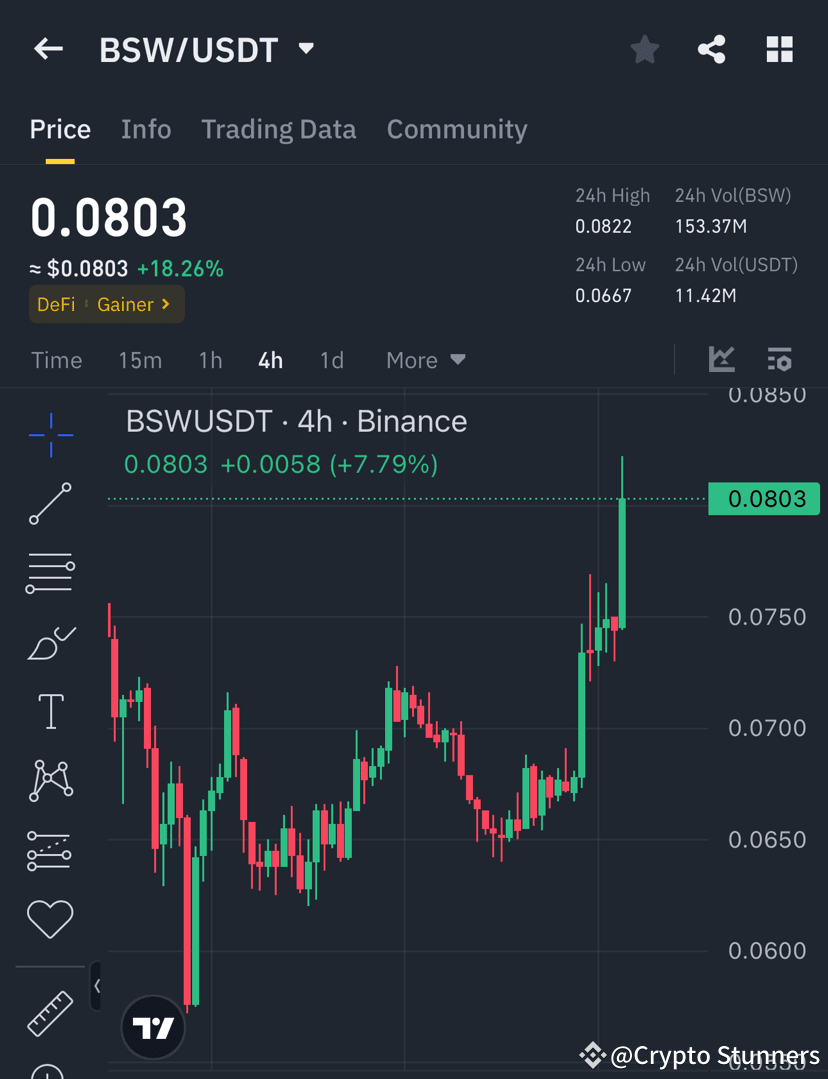
Task: Click the TradingView logo
Action: coord(152,1027)
